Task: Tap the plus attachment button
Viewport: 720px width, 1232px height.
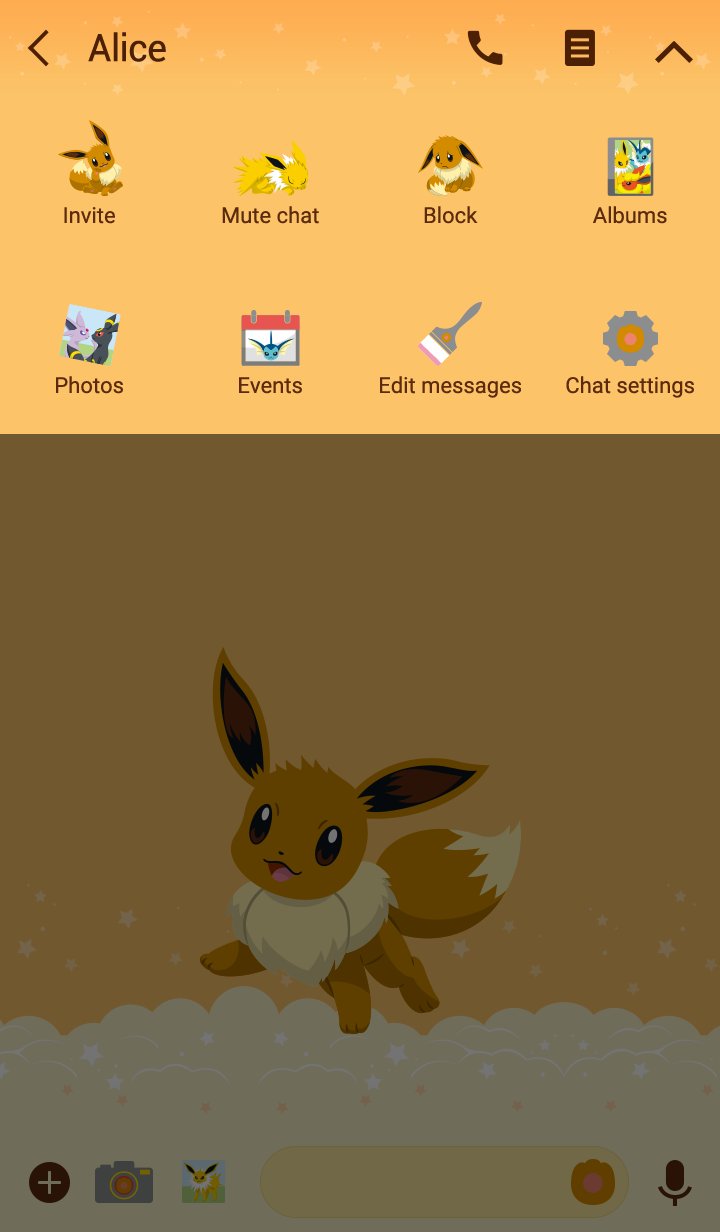Action: click(x=49, y=1183)
